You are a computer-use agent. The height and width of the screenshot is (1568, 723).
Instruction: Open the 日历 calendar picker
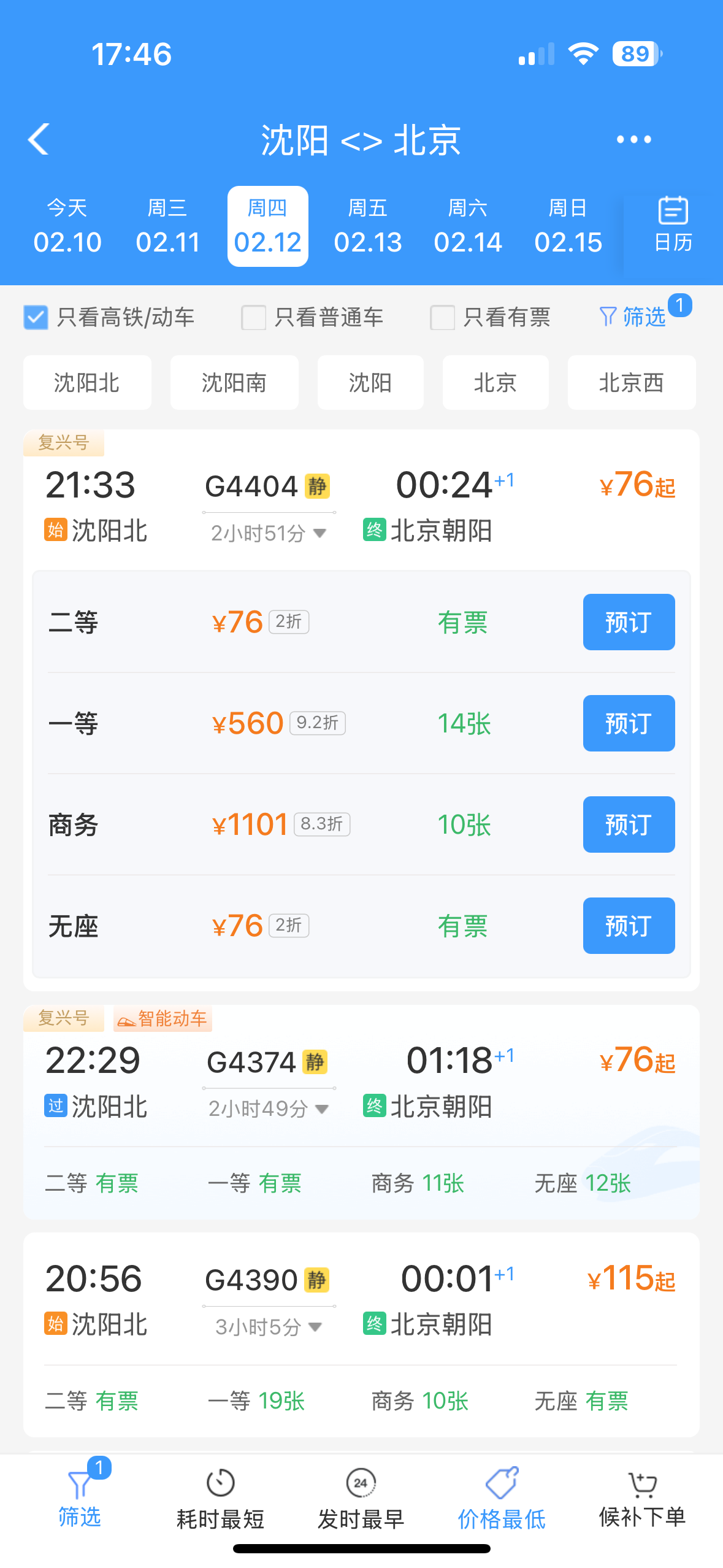[673, 225]
